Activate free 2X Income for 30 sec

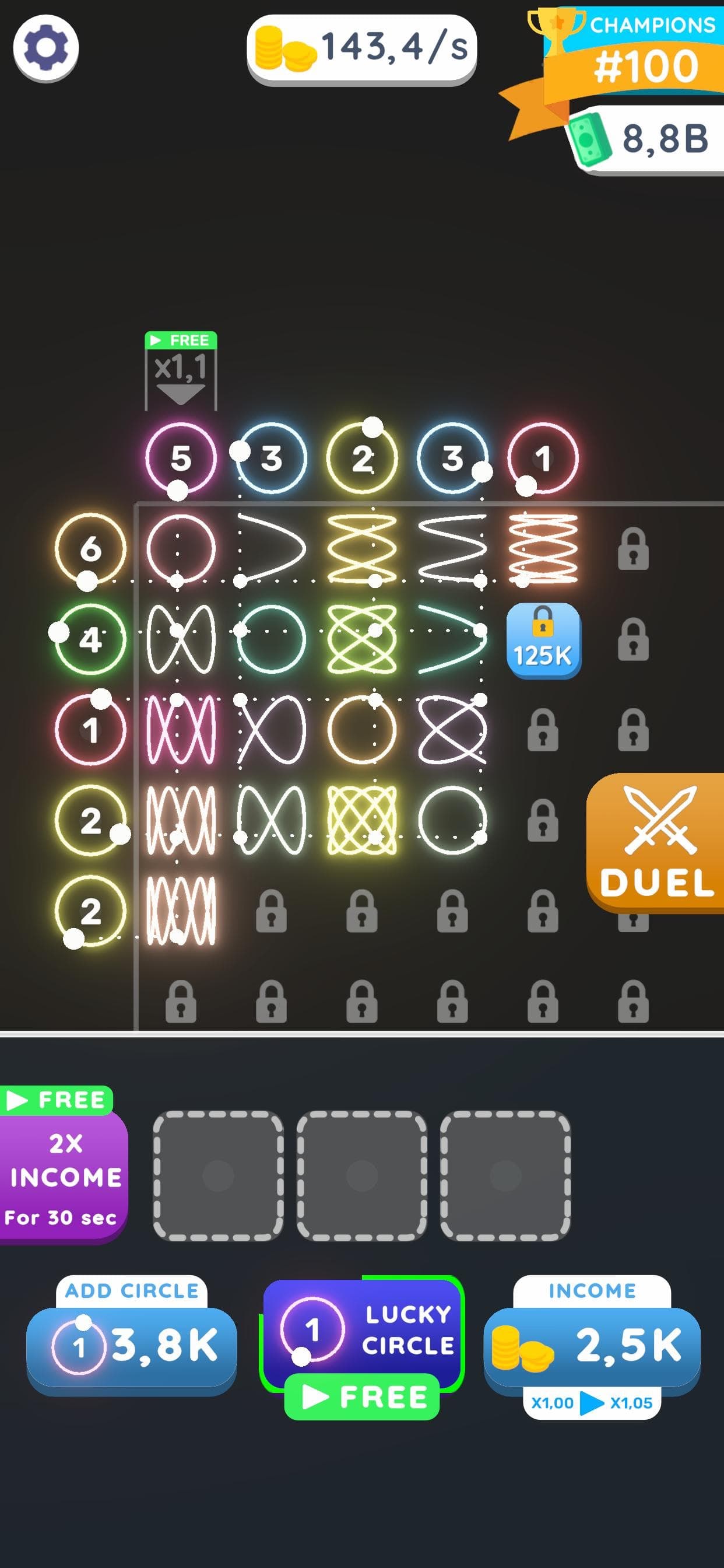click(64, 1162)
